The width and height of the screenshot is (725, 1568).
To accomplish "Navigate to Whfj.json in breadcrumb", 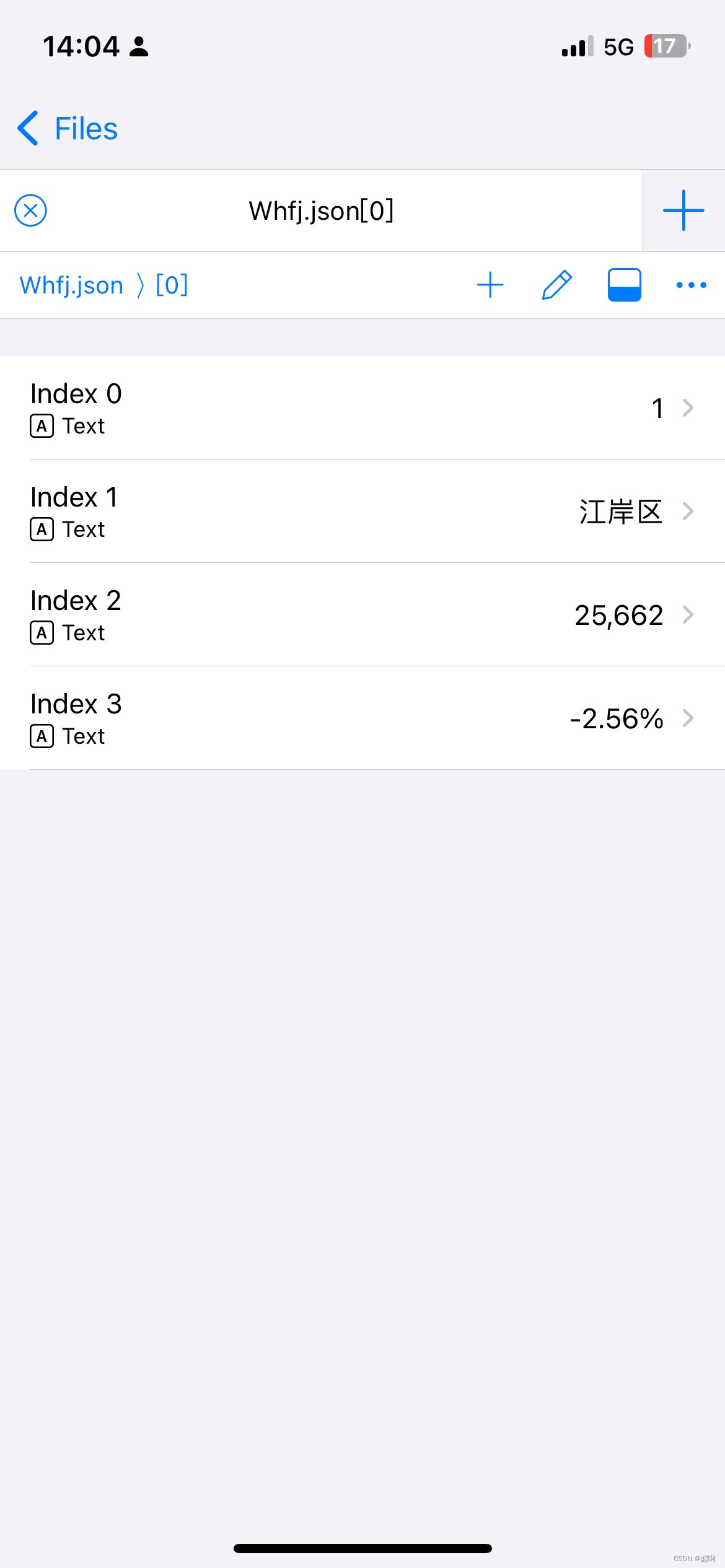I will pyautogui.click(x=71, y=285).
